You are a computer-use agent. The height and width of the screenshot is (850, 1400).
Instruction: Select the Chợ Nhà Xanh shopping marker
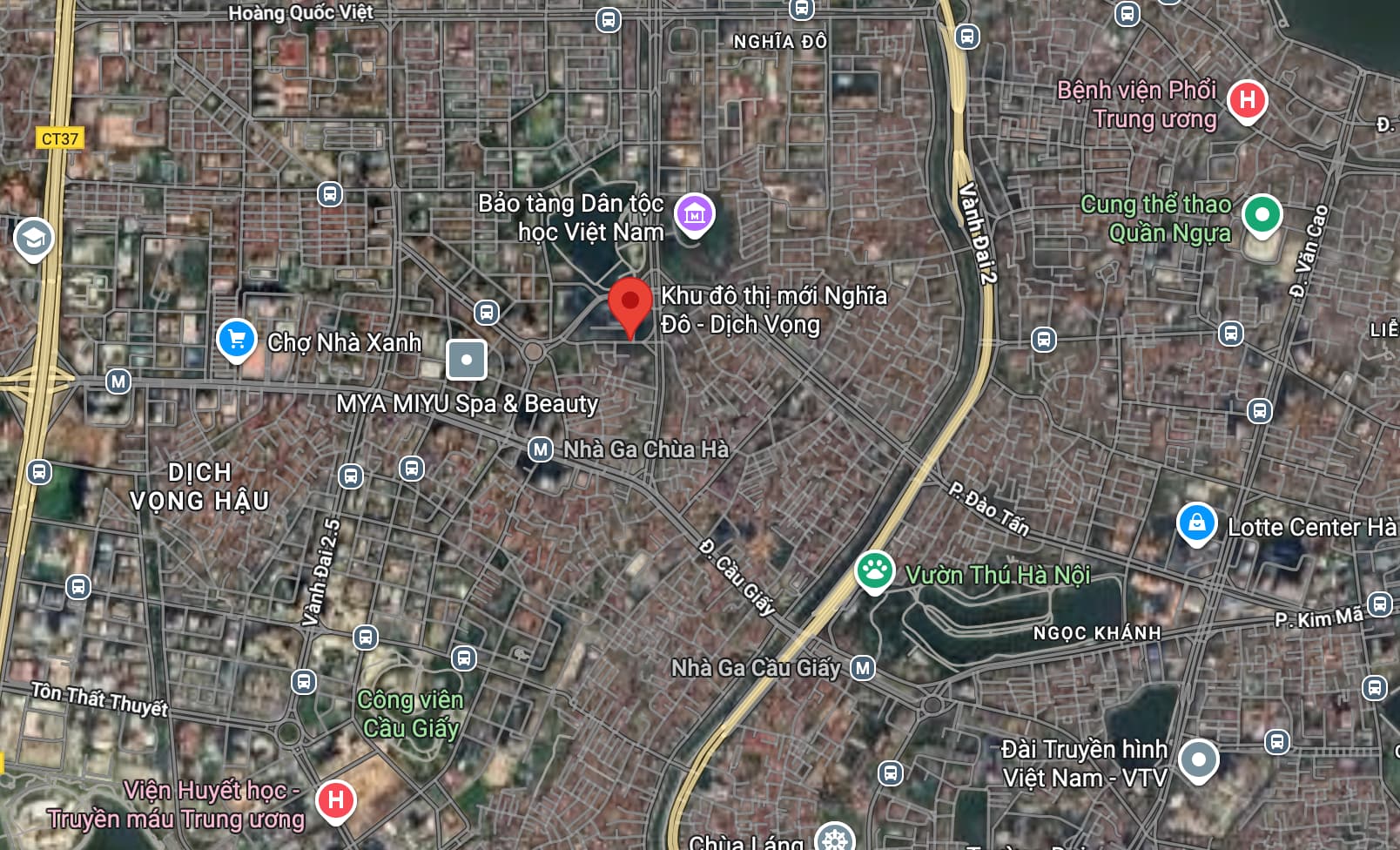tap(236, 340)
